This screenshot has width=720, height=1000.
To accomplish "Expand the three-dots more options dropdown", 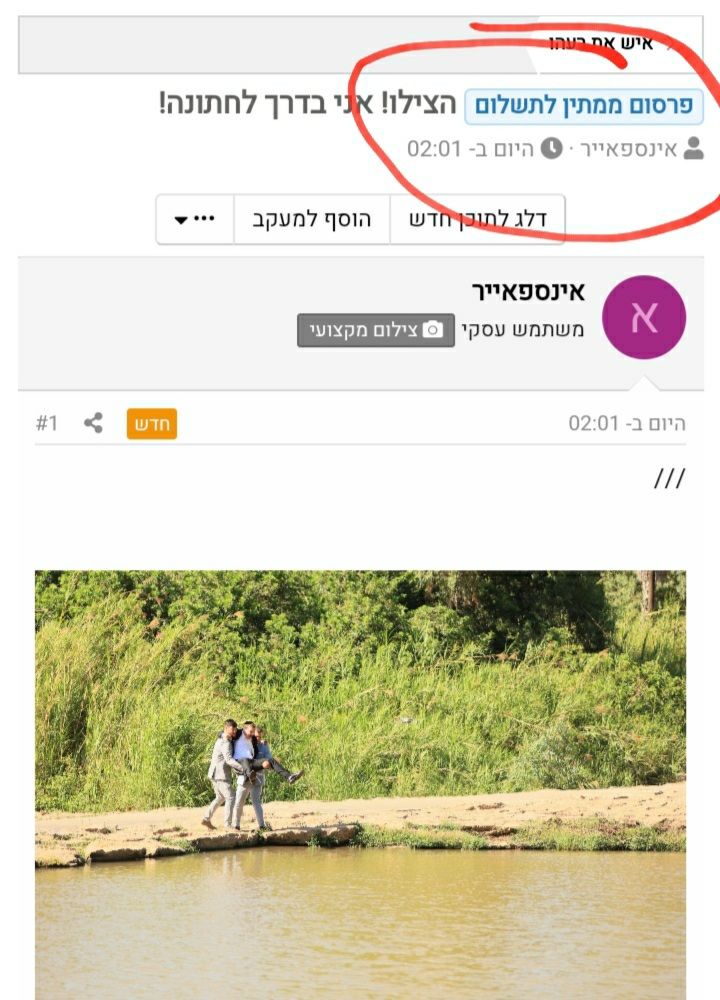I will click(195, 219).
